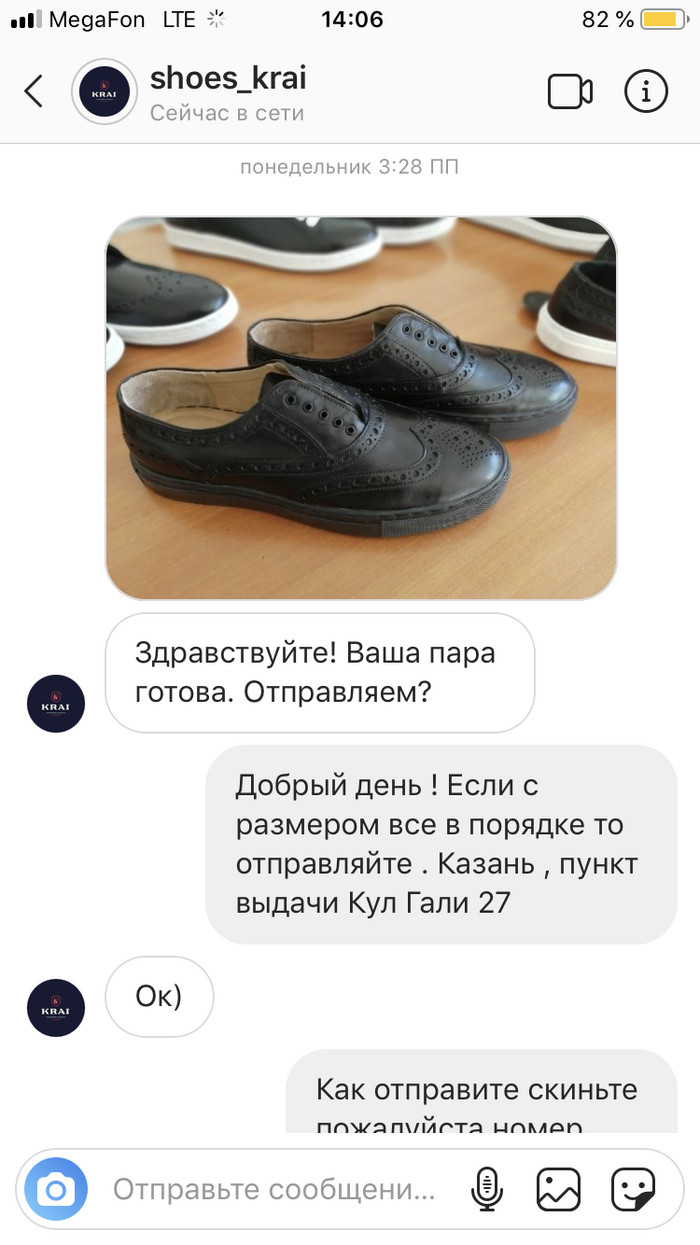Choose a picture from the gallery
This screenshot has height=1245, width=700.
pos(558,1190)
